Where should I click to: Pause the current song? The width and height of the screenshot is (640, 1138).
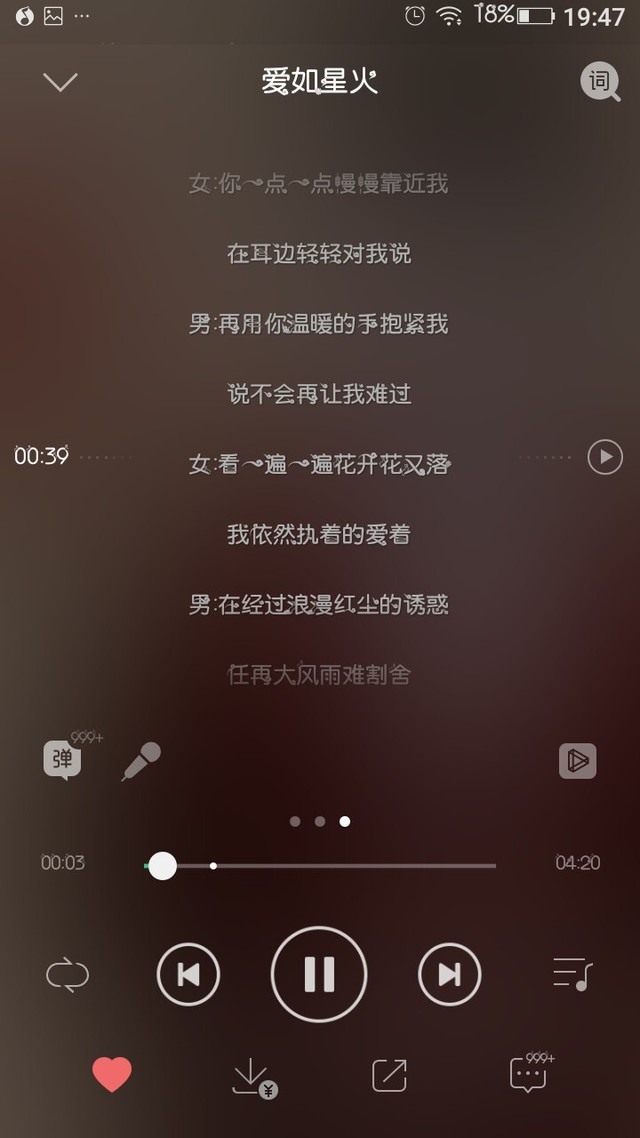[x=319, y=974]
